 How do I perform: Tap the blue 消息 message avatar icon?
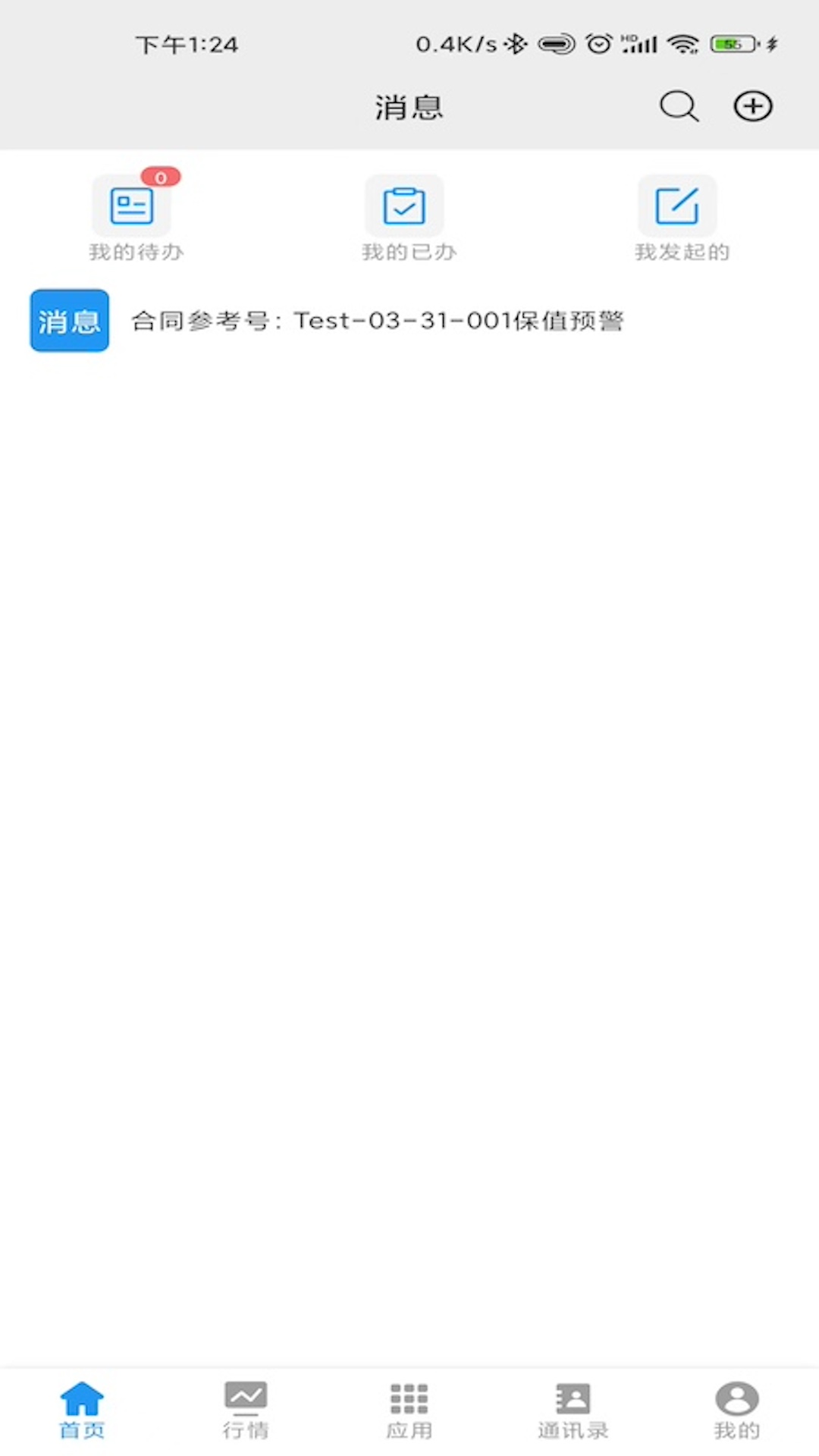point(69,322)
